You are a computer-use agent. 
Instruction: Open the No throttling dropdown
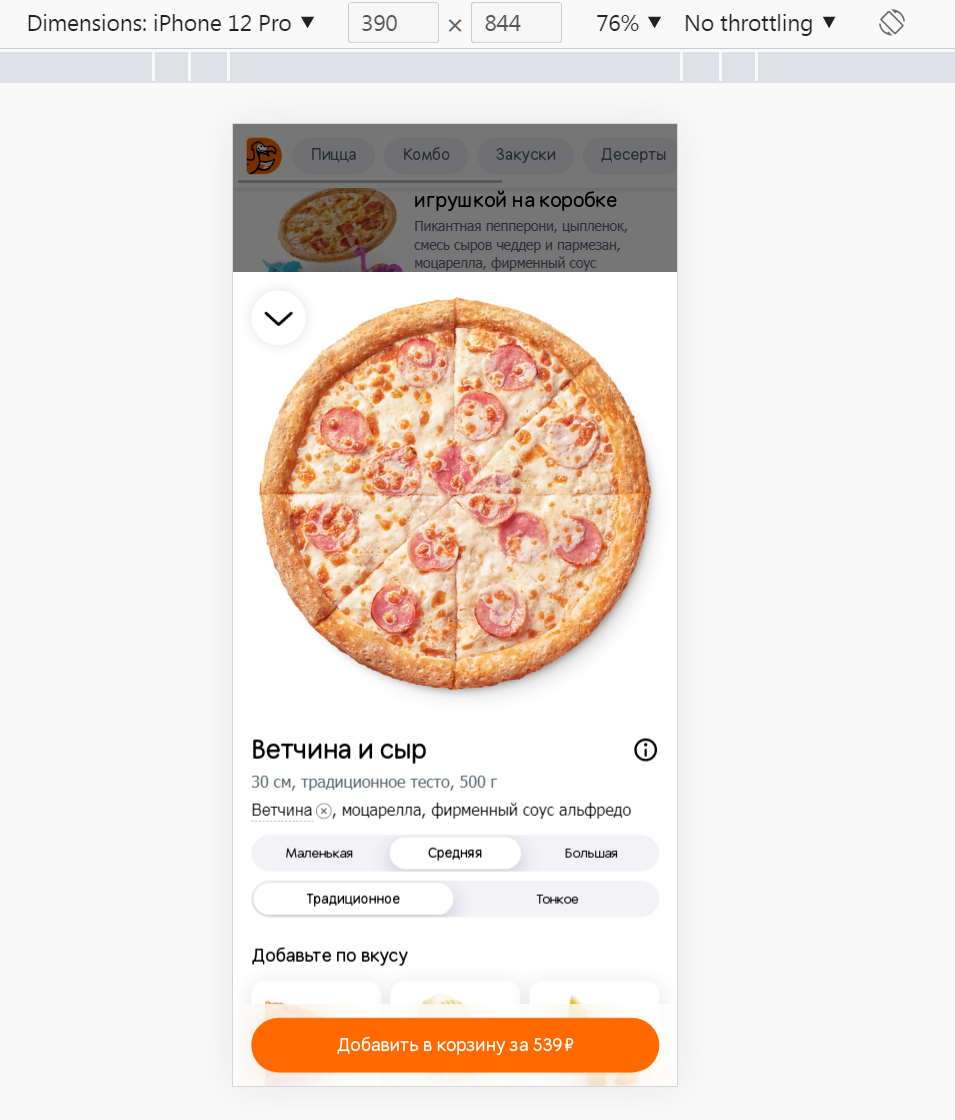[760, 23]
